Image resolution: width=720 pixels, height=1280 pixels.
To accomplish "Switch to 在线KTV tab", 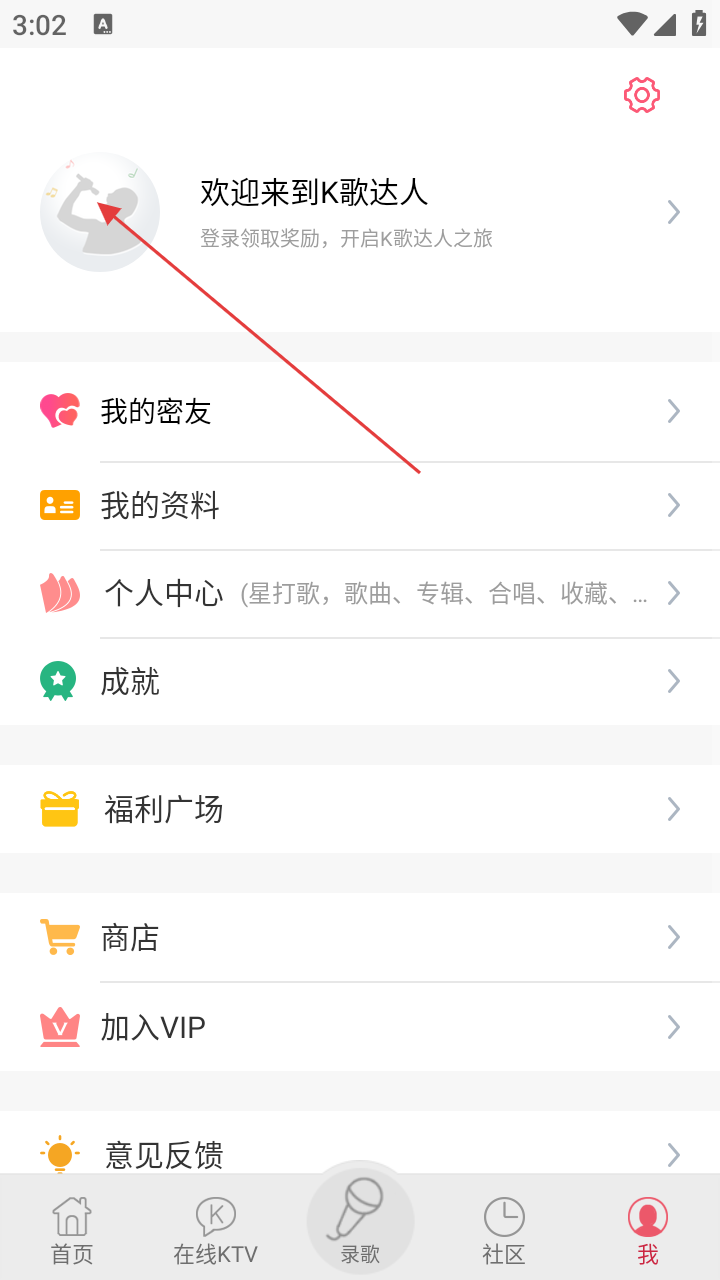I will click(216, 1230).
